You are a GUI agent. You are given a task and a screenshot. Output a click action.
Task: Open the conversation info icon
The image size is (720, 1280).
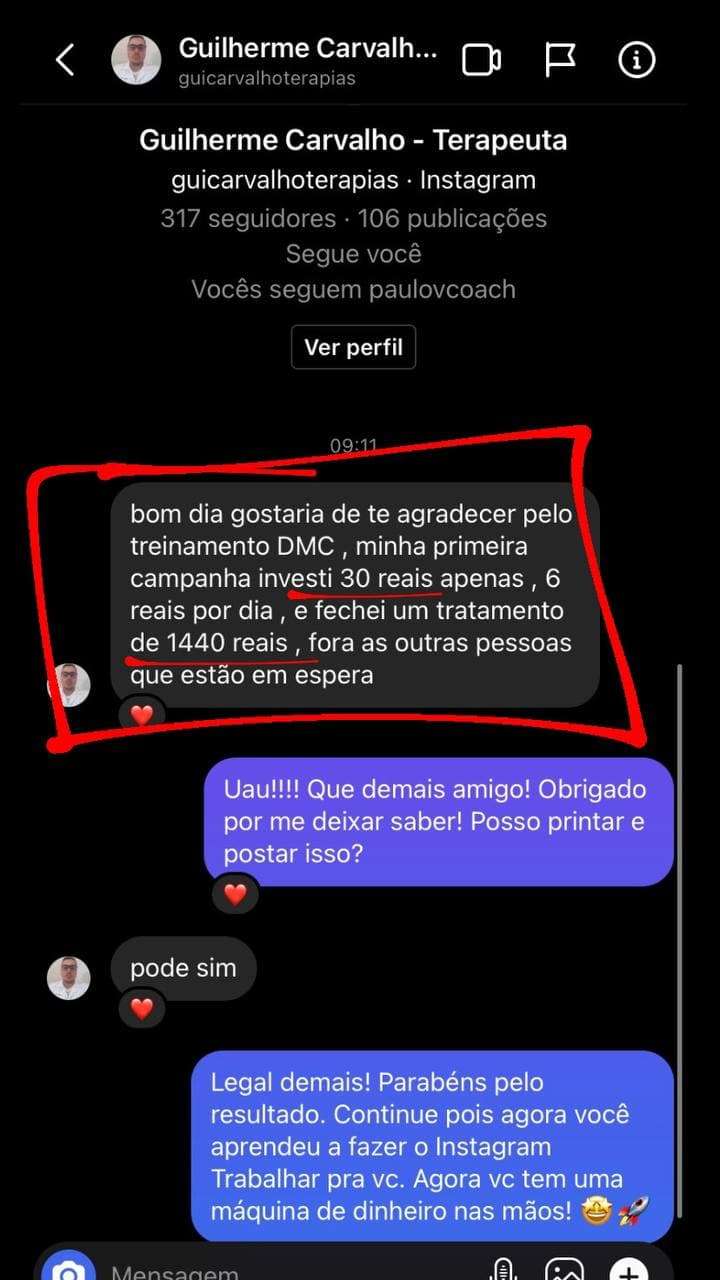(636, 60)
